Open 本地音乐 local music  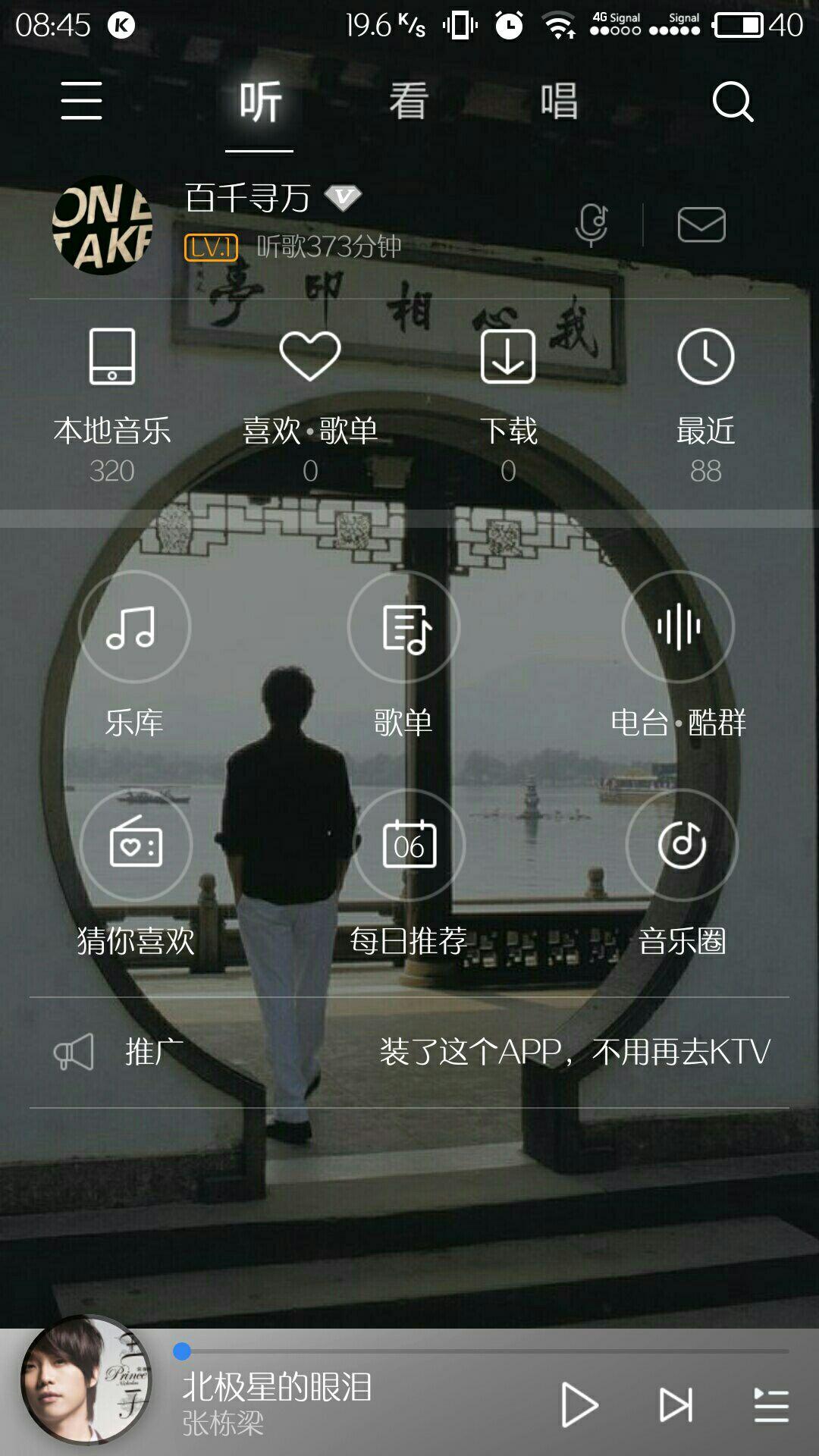pyautogui.click(x=112, y=406)
